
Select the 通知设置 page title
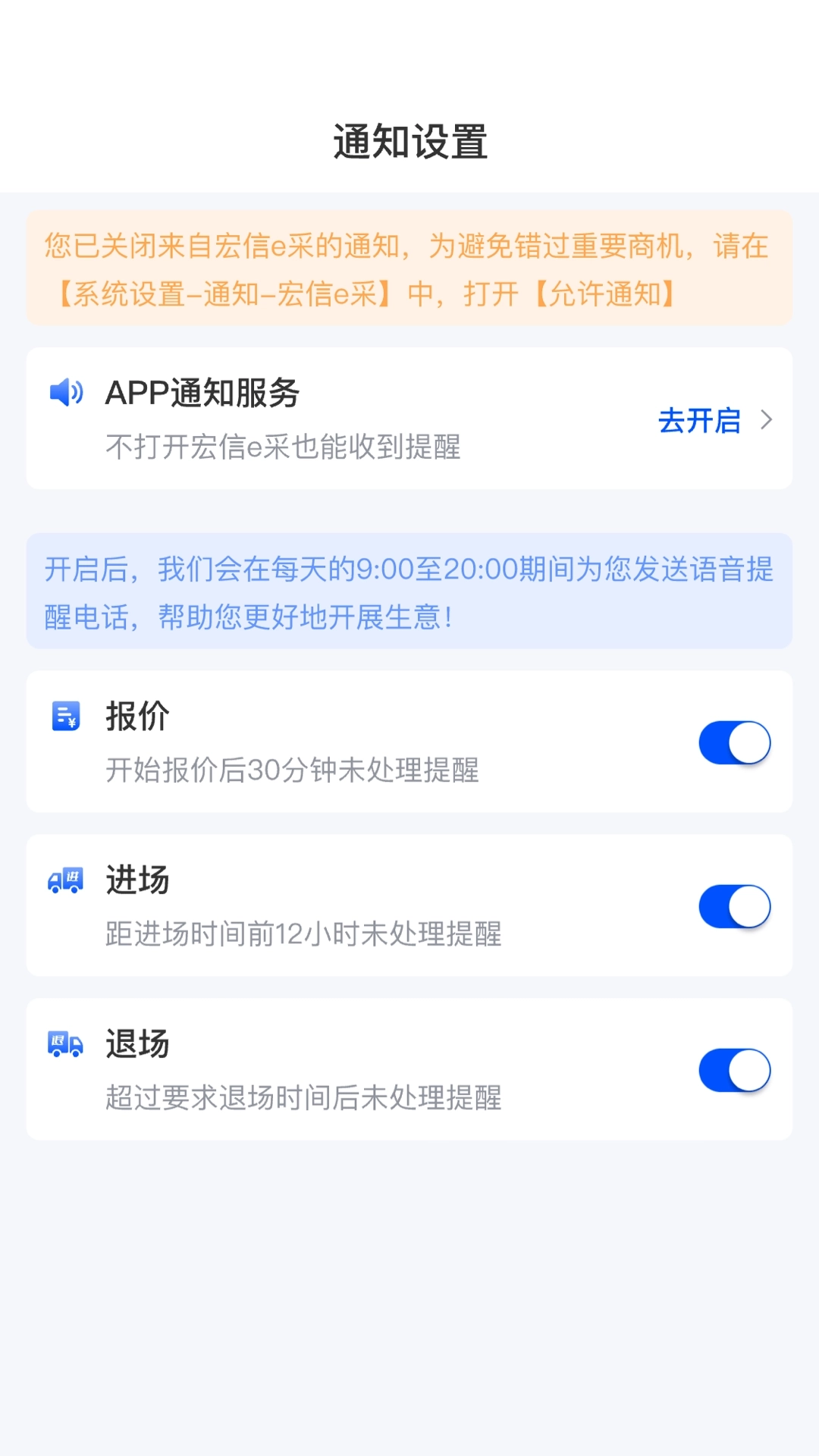pos(409,141)
